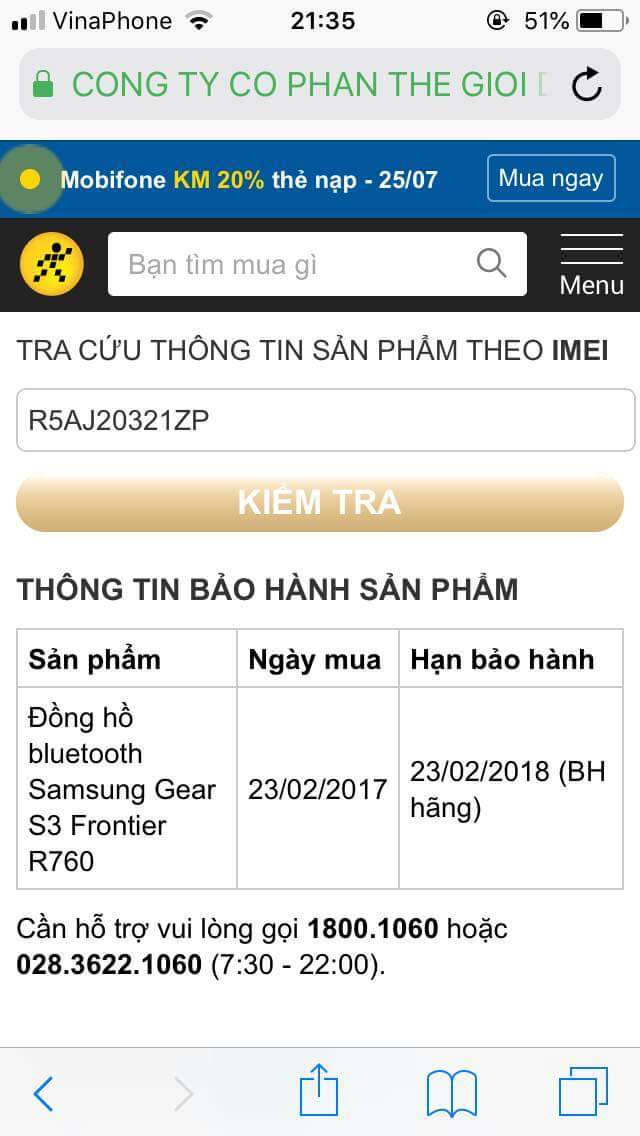
Task: Focus the 'Bạn tìm mua gì' search box
Action: (290, 265)
